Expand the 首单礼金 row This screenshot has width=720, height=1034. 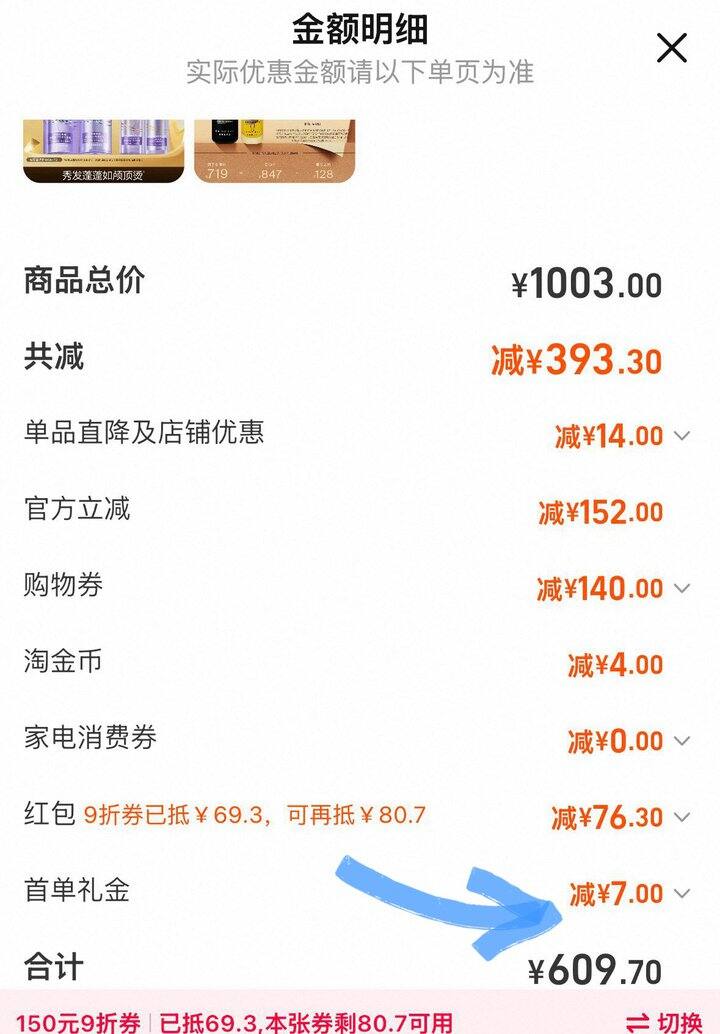pos(683,893)
